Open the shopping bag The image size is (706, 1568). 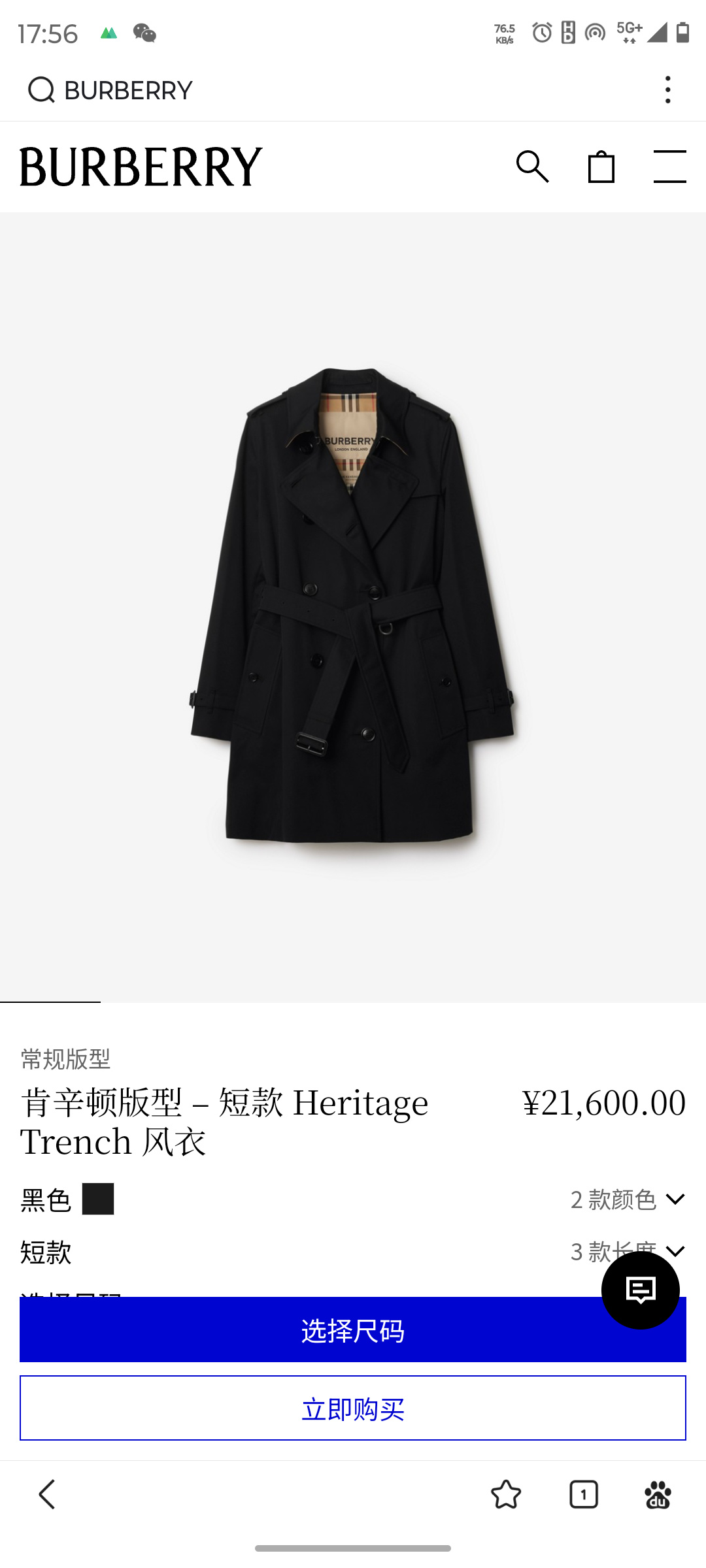click(x=601, y=167)
